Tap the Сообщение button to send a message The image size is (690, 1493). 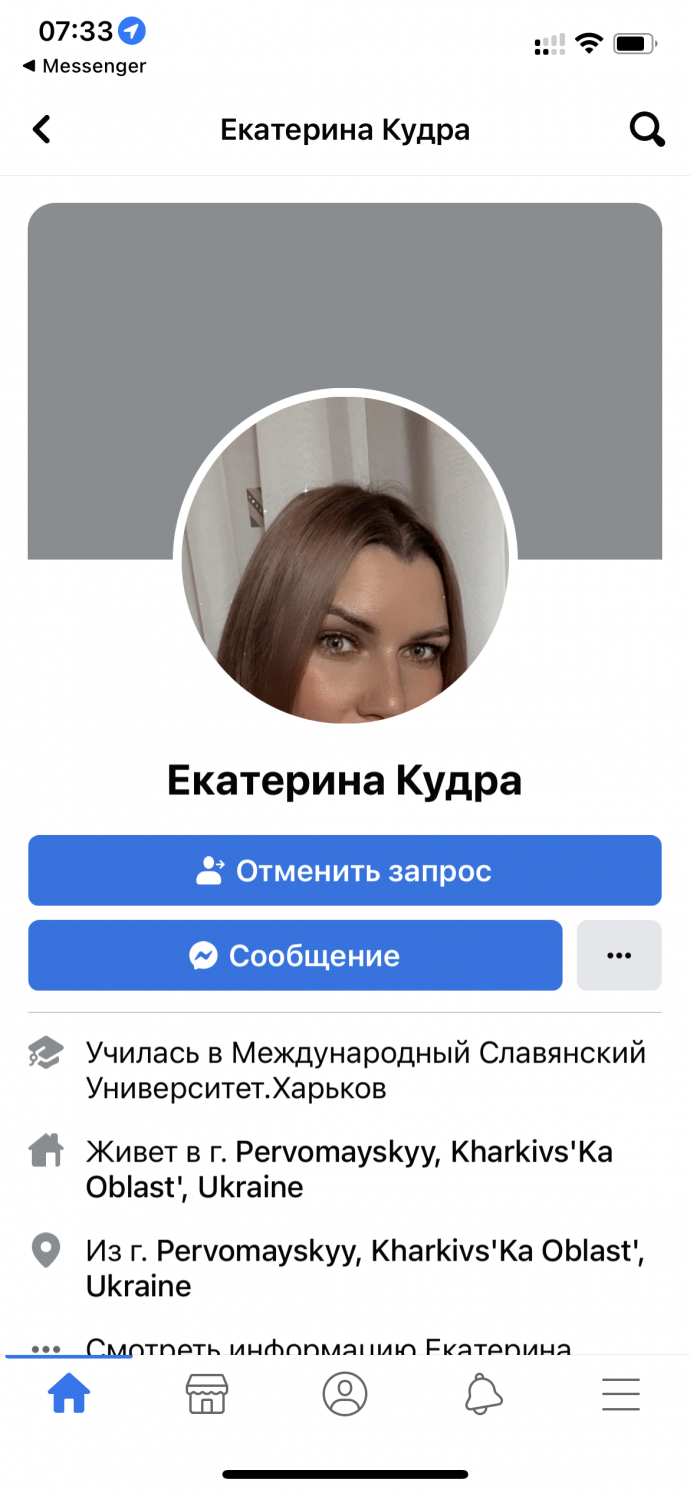295,956
